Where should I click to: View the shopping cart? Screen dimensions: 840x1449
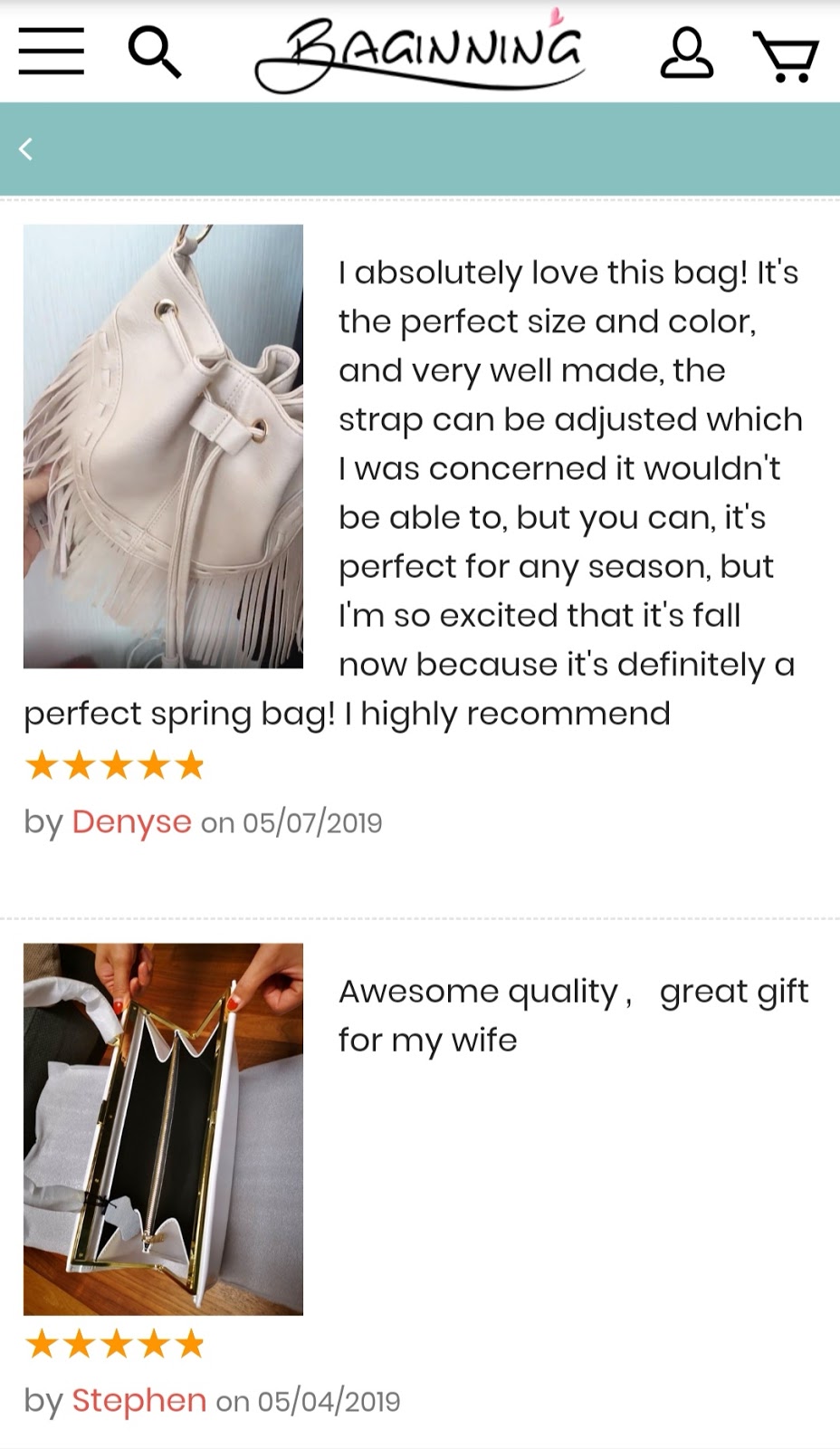click(x=786, y=56)
